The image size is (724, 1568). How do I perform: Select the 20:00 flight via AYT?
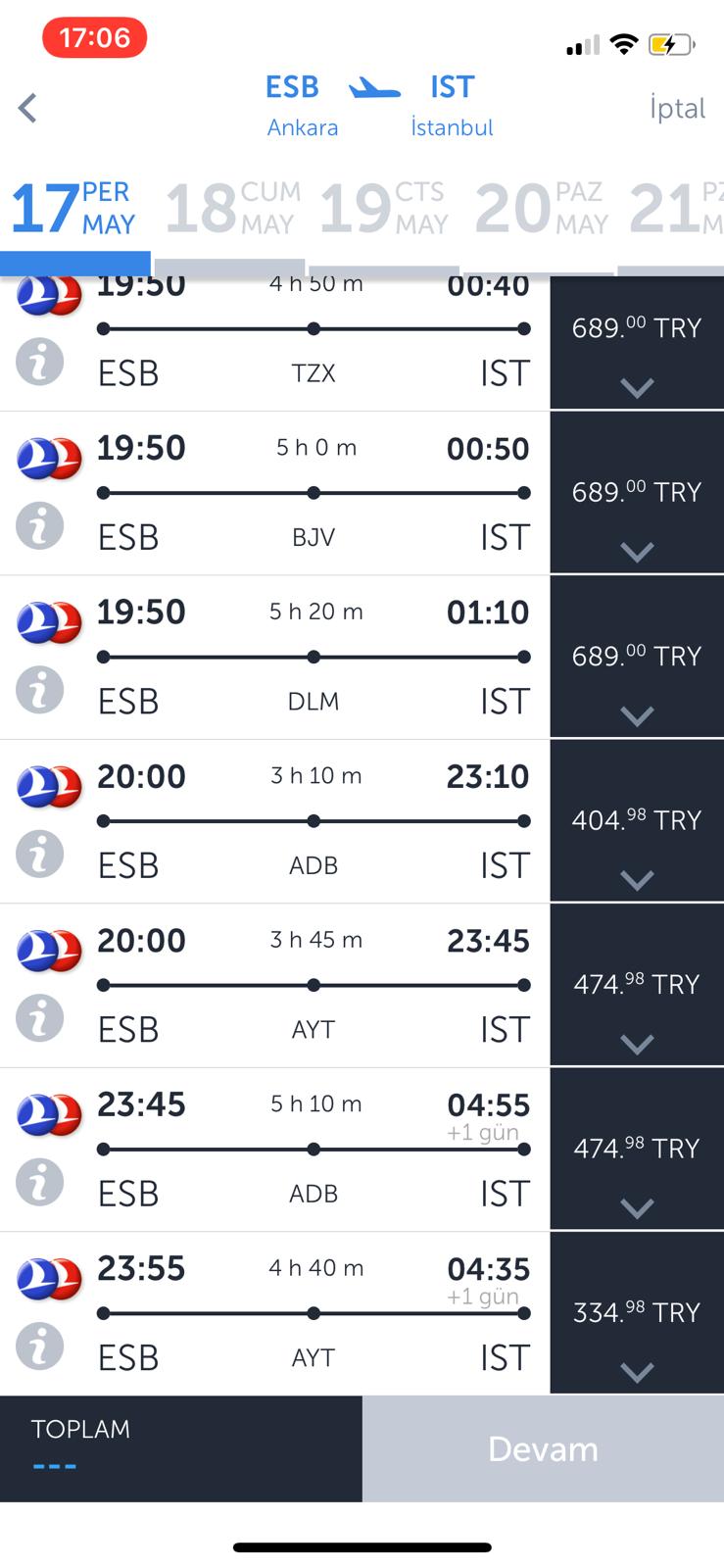(x=274, y=985)
